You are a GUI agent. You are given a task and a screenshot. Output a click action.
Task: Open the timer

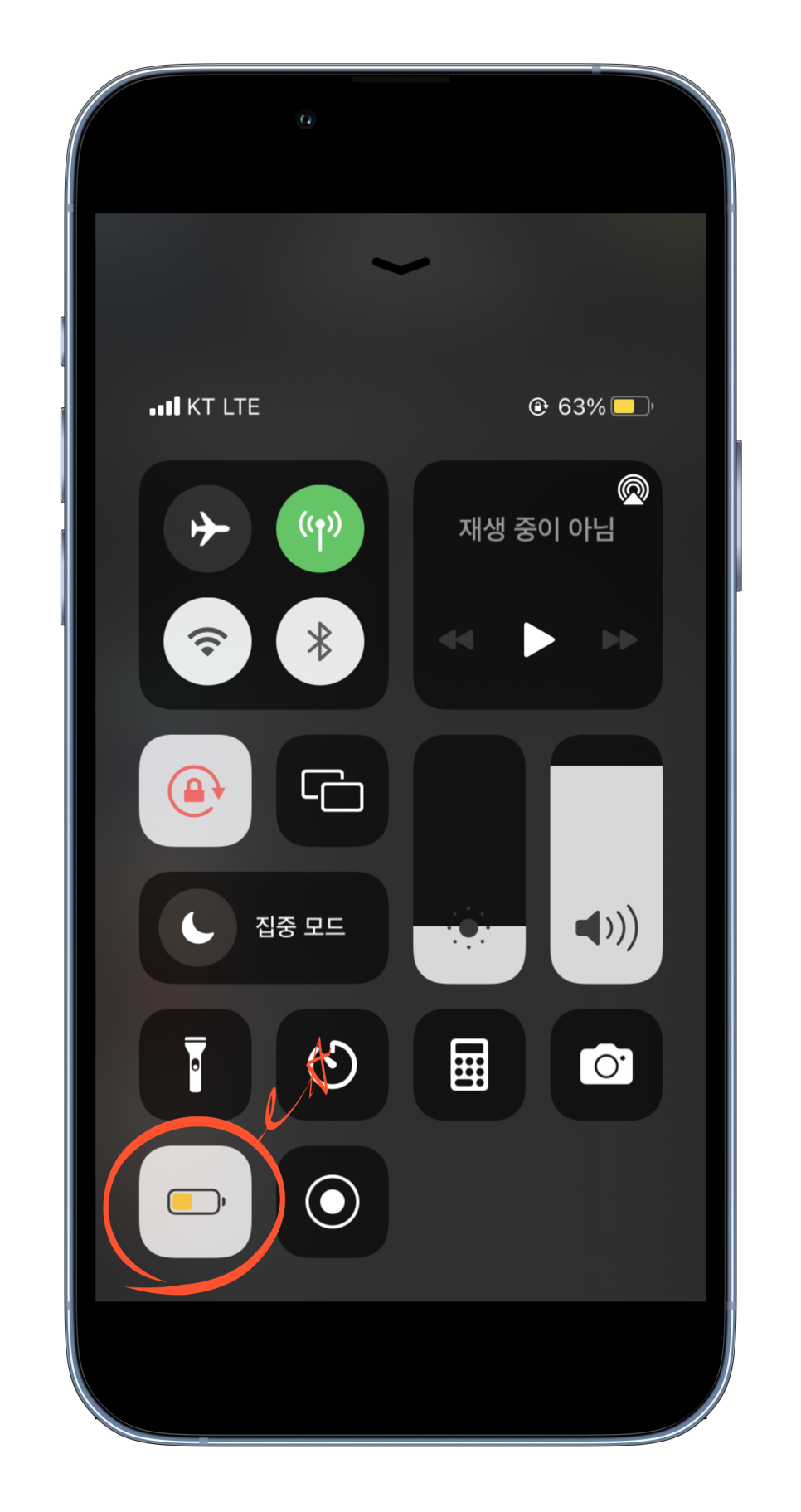(x=333, y=1063)
